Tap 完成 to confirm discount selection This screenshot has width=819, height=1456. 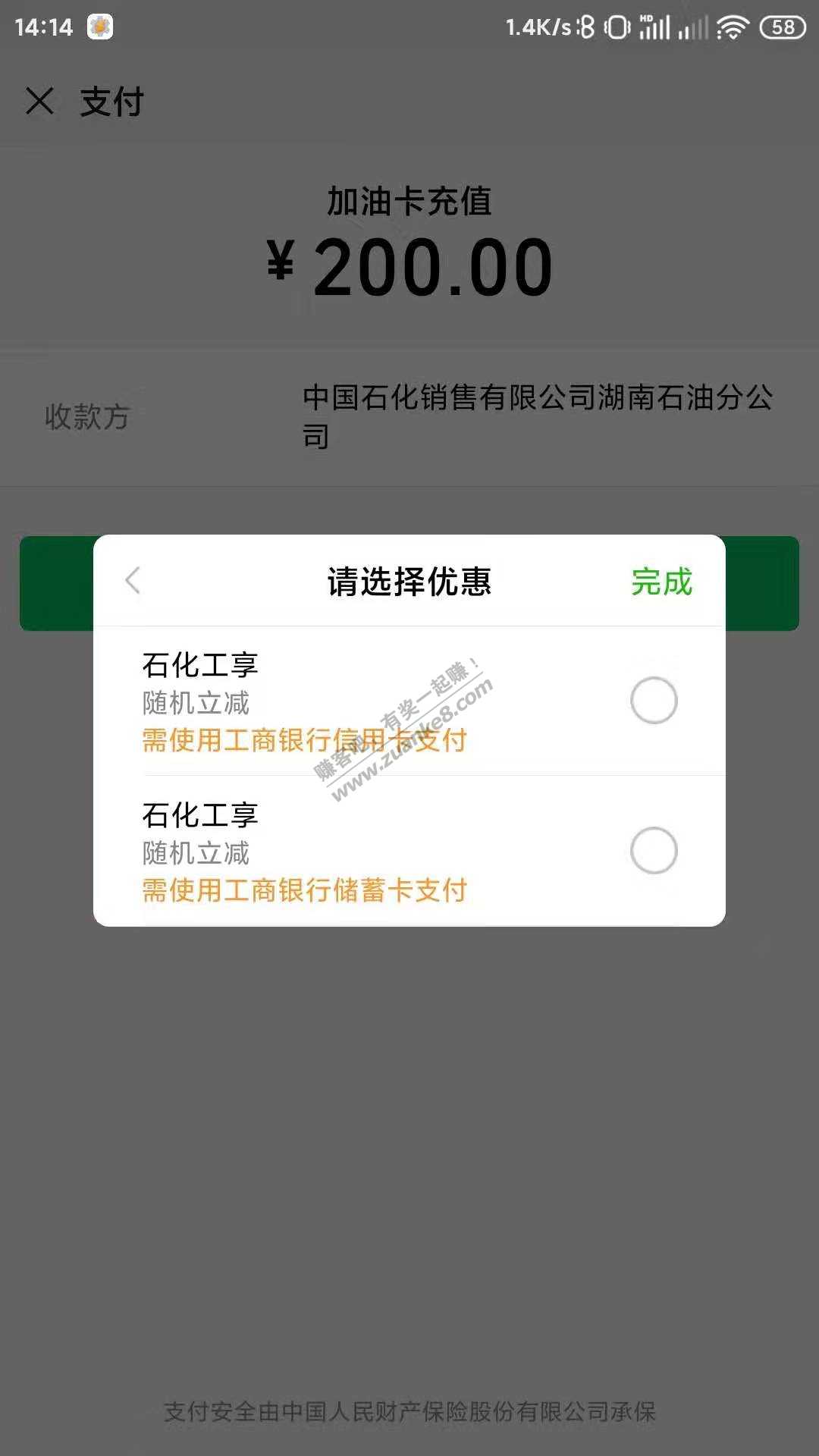tap(661, 582)
